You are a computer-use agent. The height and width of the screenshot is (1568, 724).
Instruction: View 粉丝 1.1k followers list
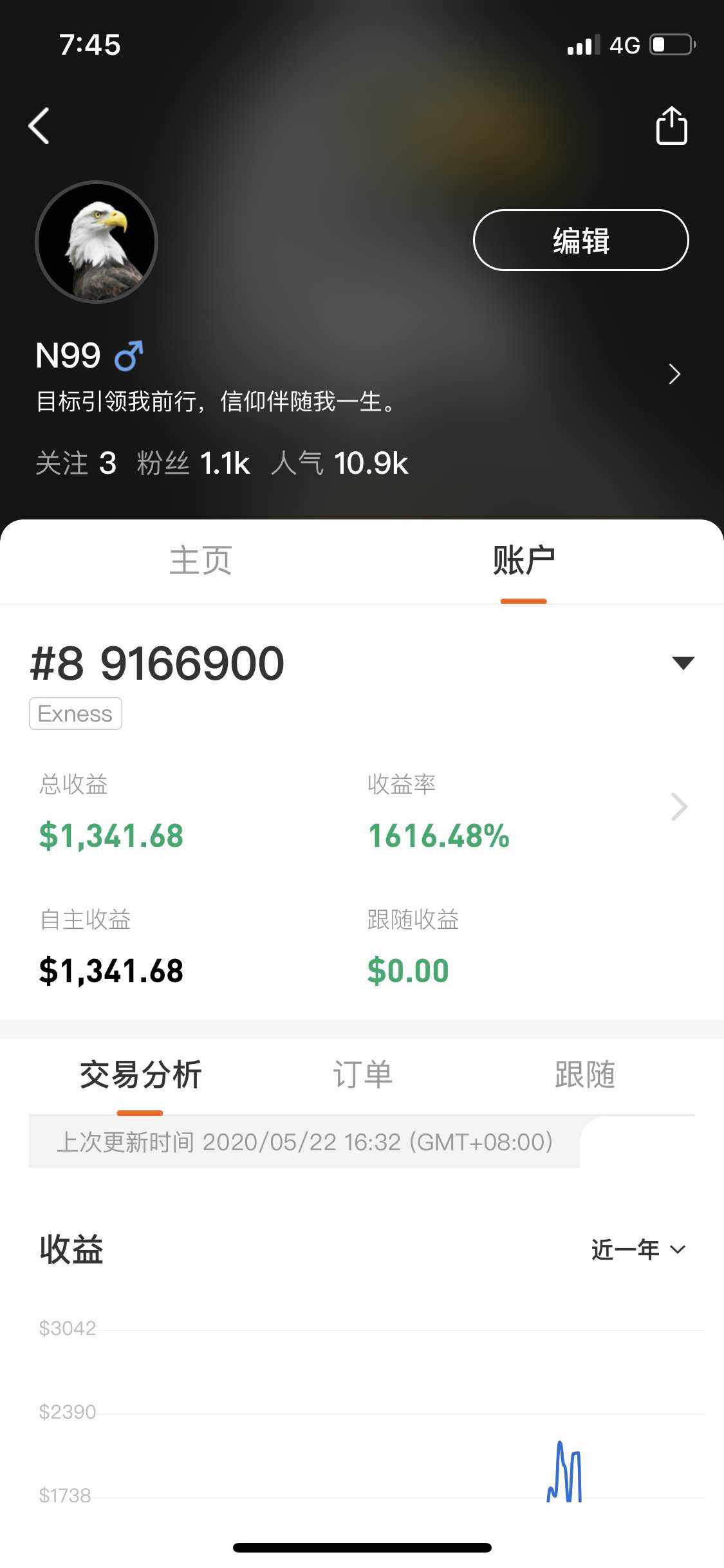pos(193,463)
